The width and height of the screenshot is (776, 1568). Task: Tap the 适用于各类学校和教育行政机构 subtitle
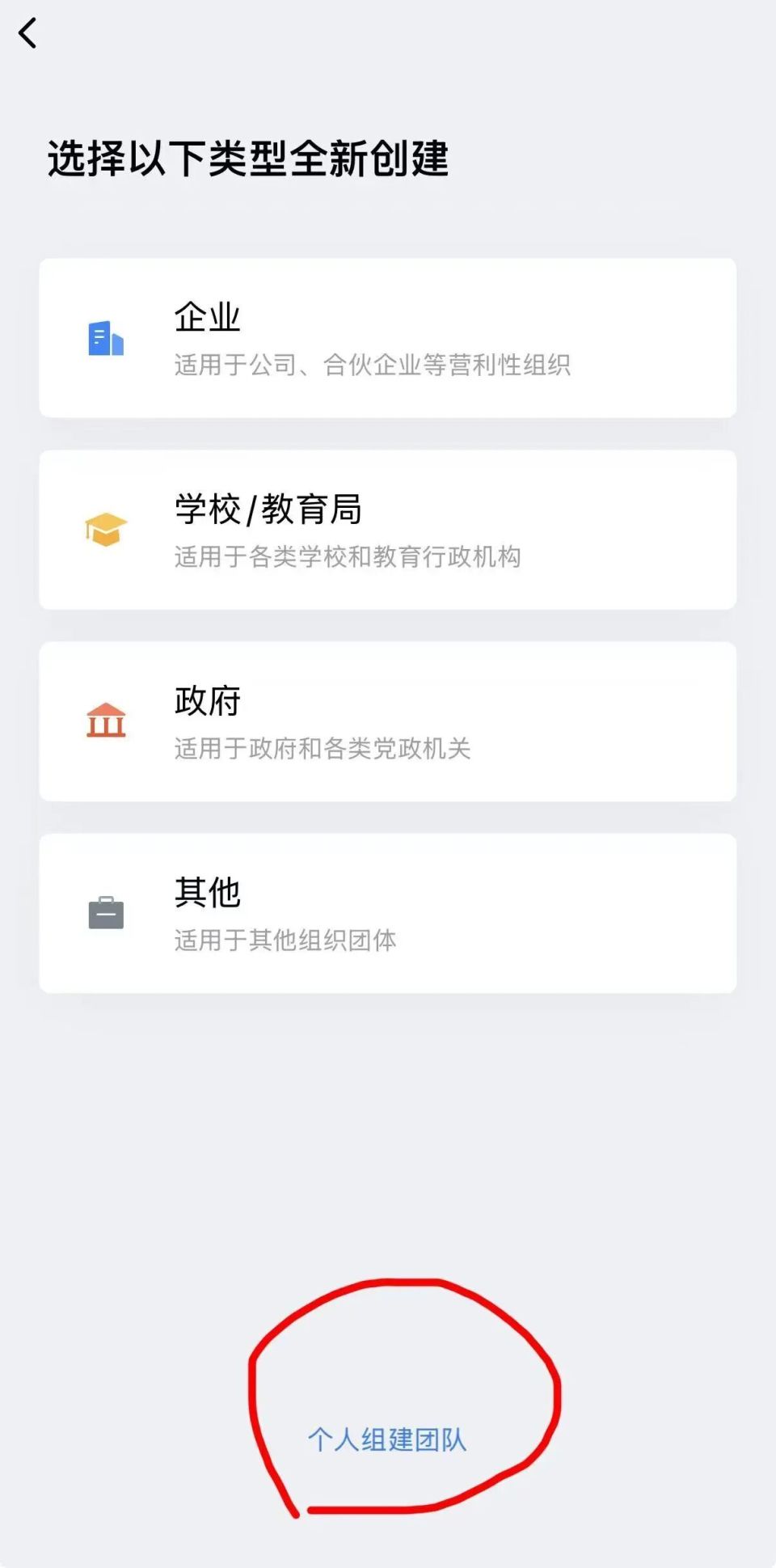349,557
